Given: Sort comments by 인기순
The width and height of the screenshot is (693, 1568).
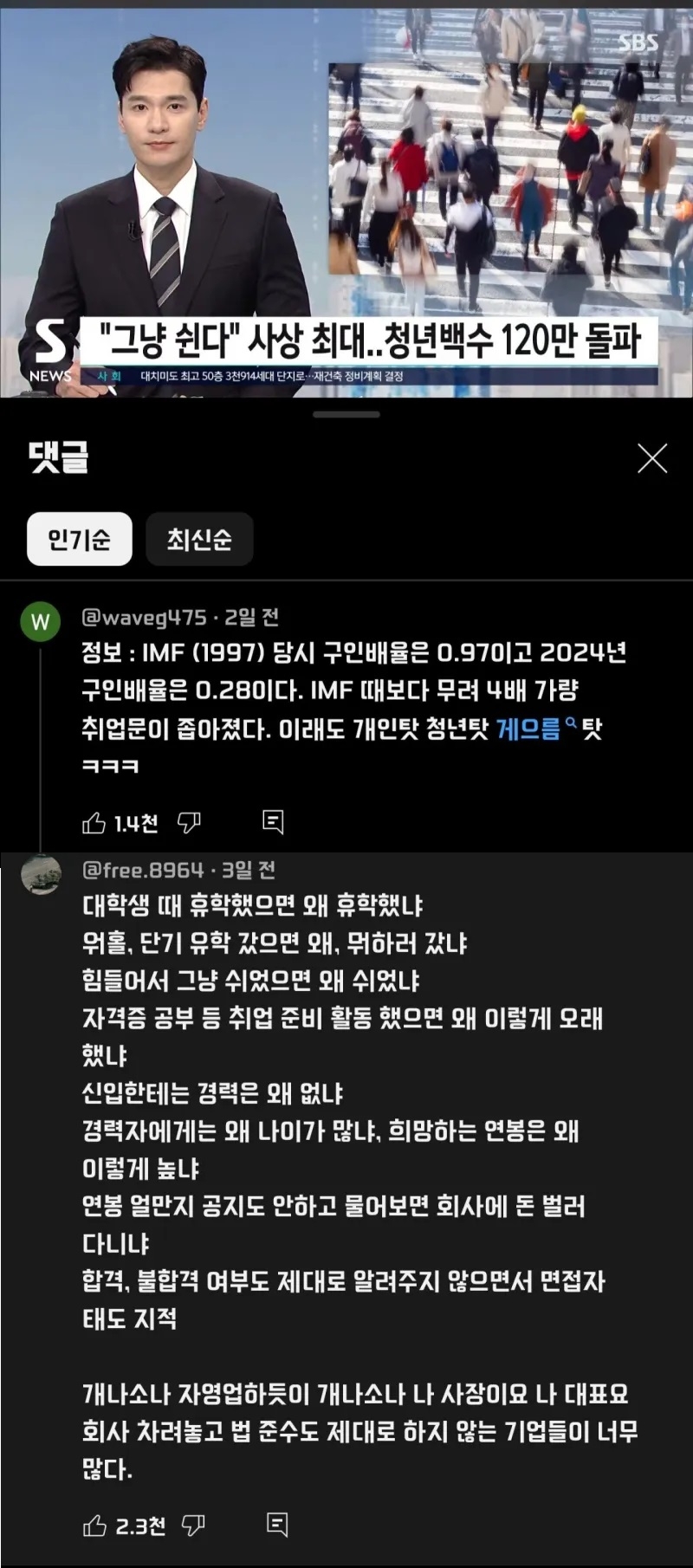Looking at the screenshot, I should [80, 539].
